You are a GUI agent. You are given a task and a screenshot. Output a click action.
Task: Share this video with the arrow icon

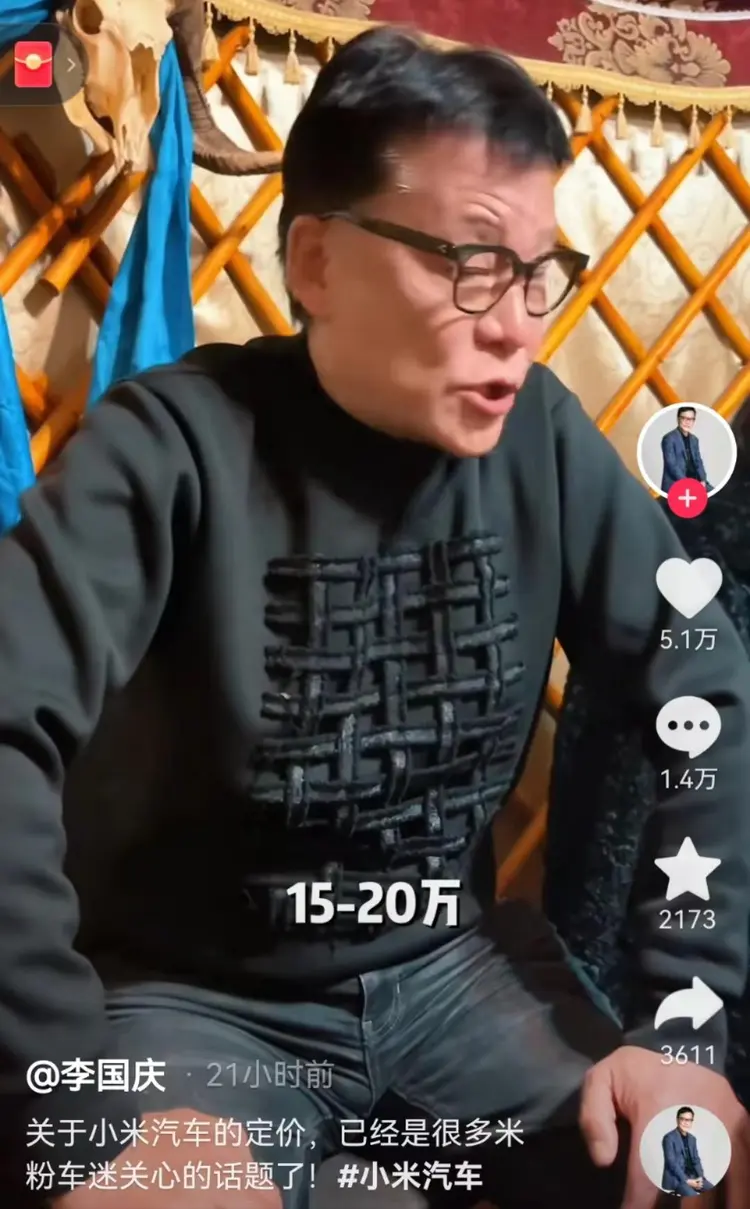coord(688,1007)
